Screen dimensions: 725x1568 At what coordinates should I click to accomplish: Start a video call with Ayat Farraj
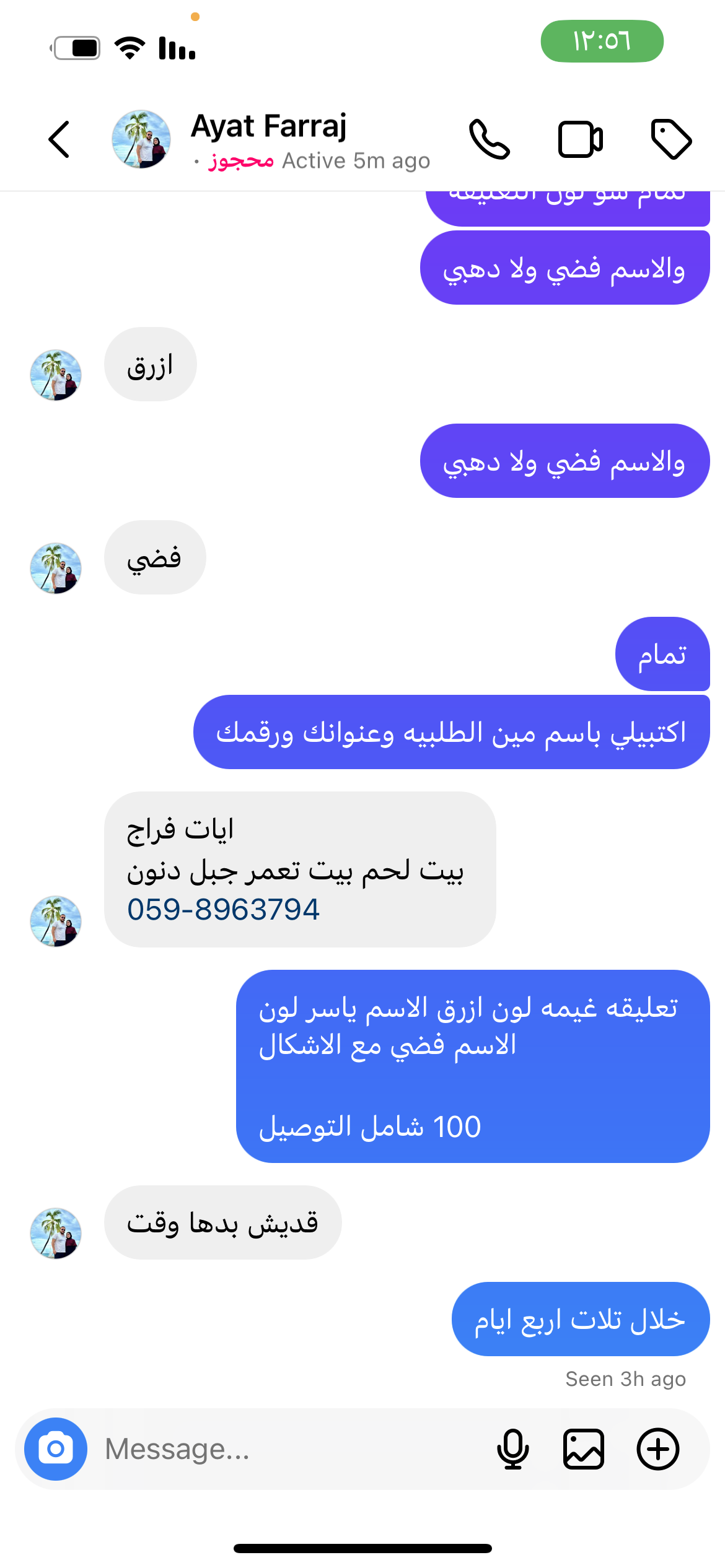click(x=580, y=139)
